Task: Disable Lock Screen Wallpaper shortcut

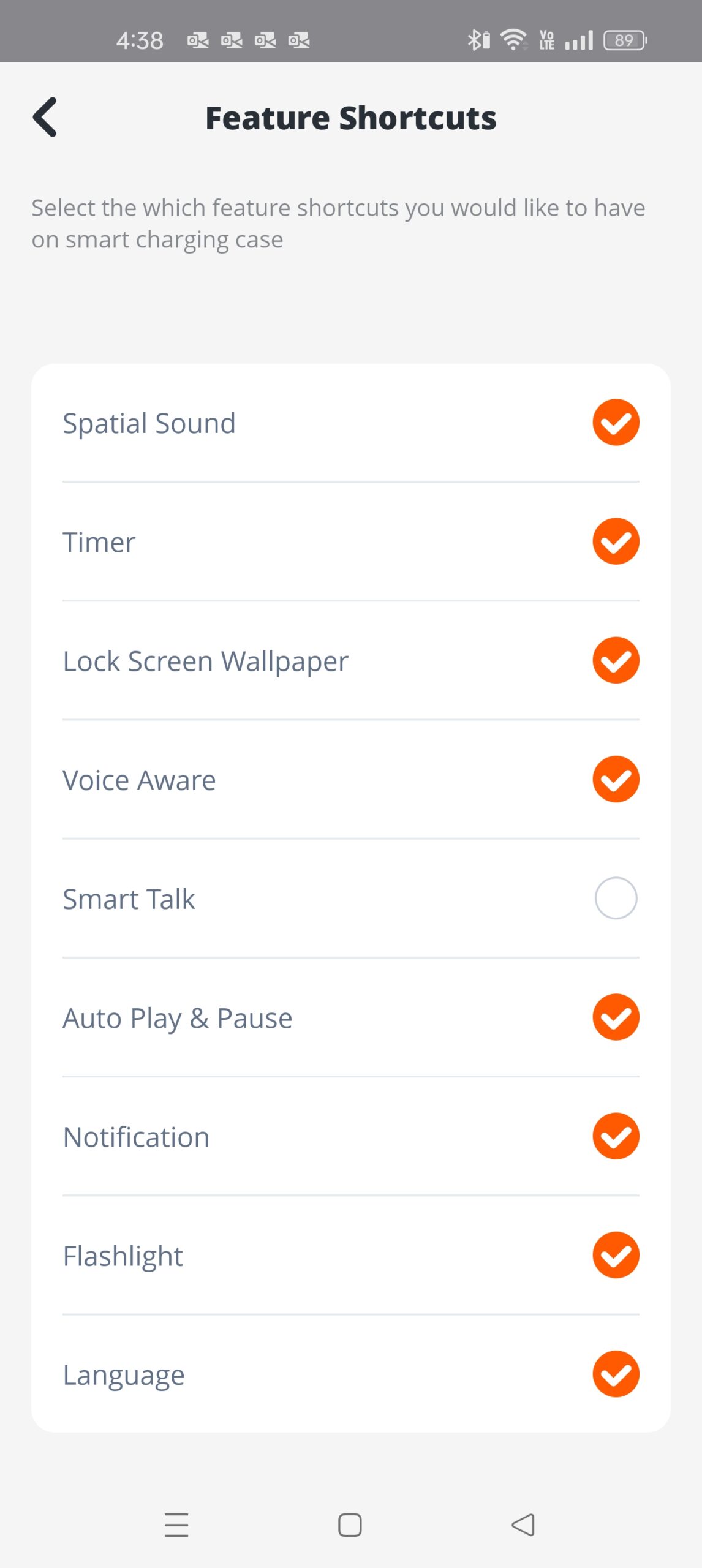Action: click(x=616, y=660)
